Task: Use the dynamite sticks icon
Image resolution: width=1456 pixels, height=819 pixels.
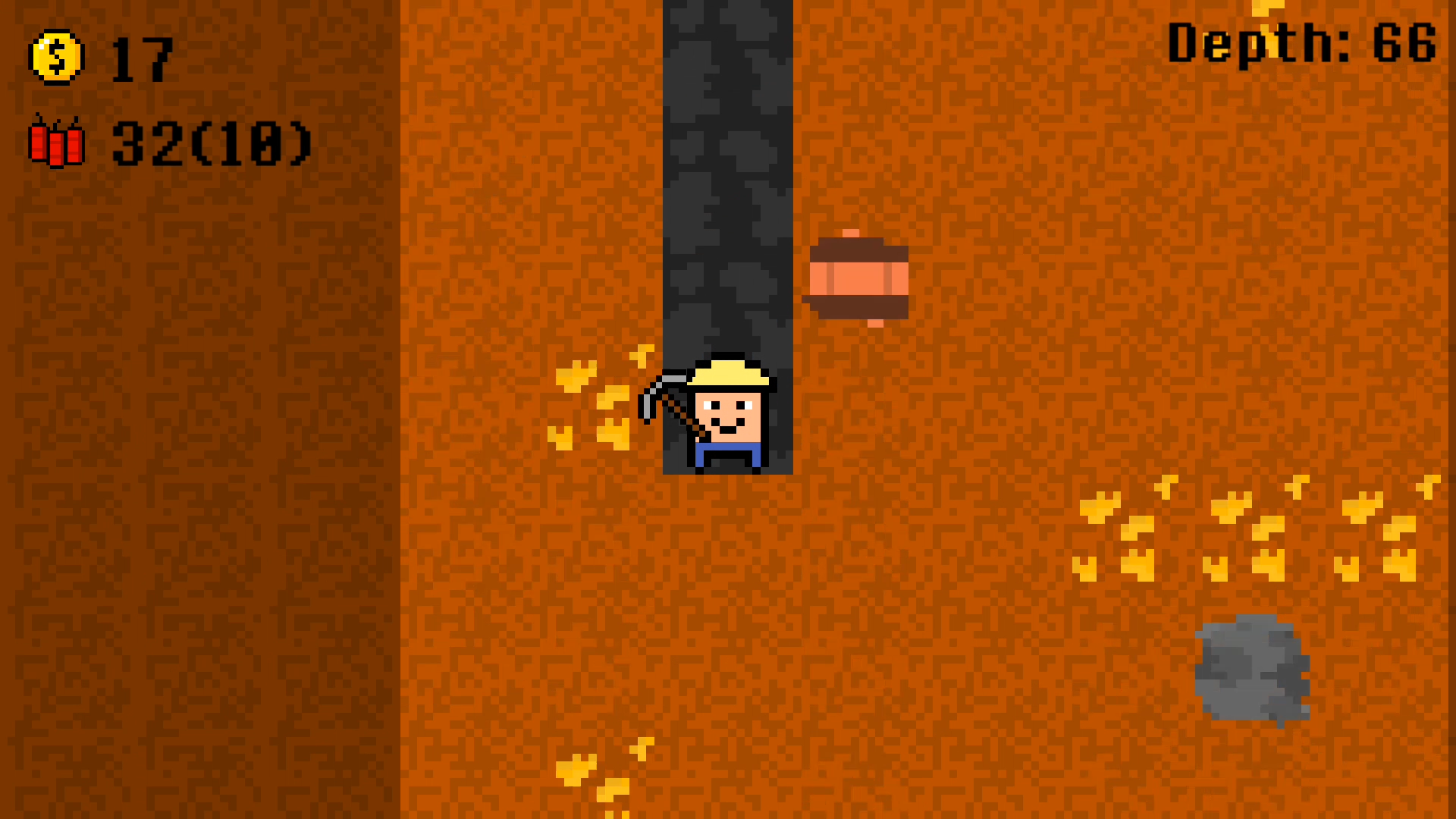Action: coord(56,142)
